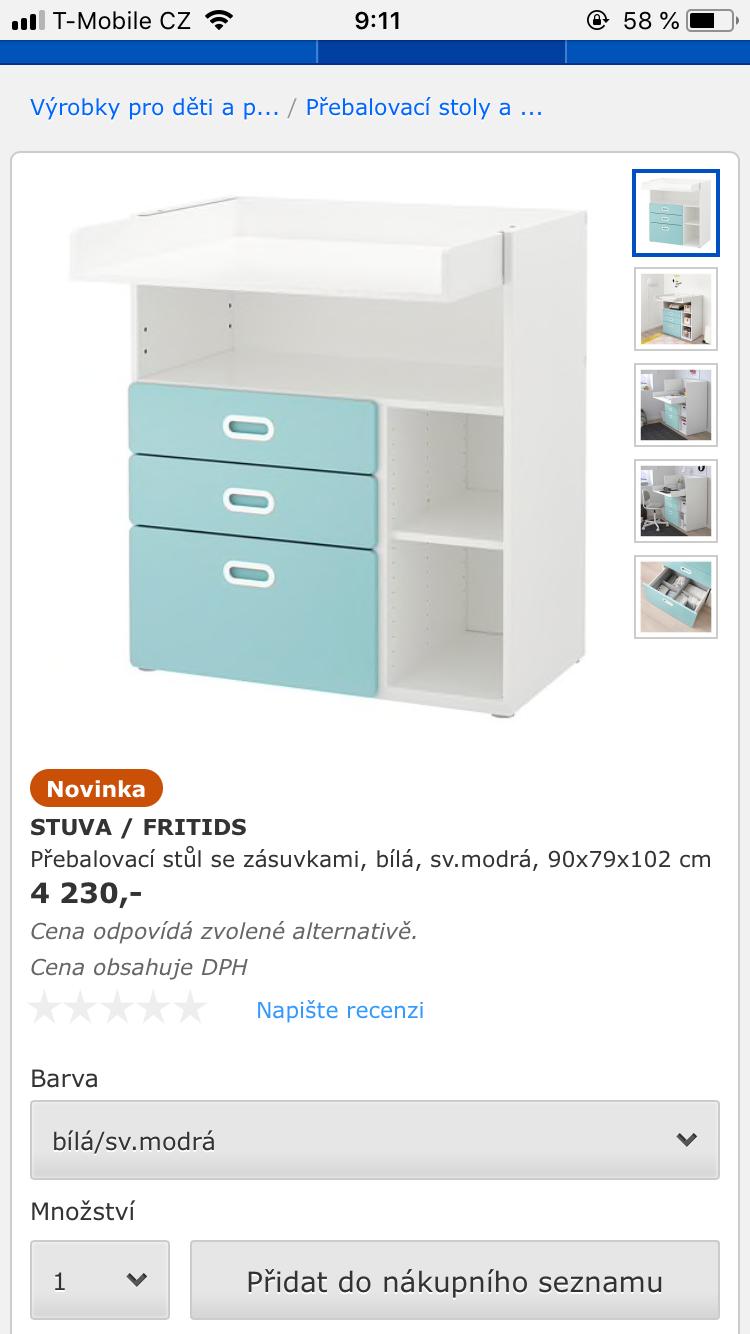Open the Množství quantity dropdown
This screenshot has height=1334, width=750.
click(100, 1281)
